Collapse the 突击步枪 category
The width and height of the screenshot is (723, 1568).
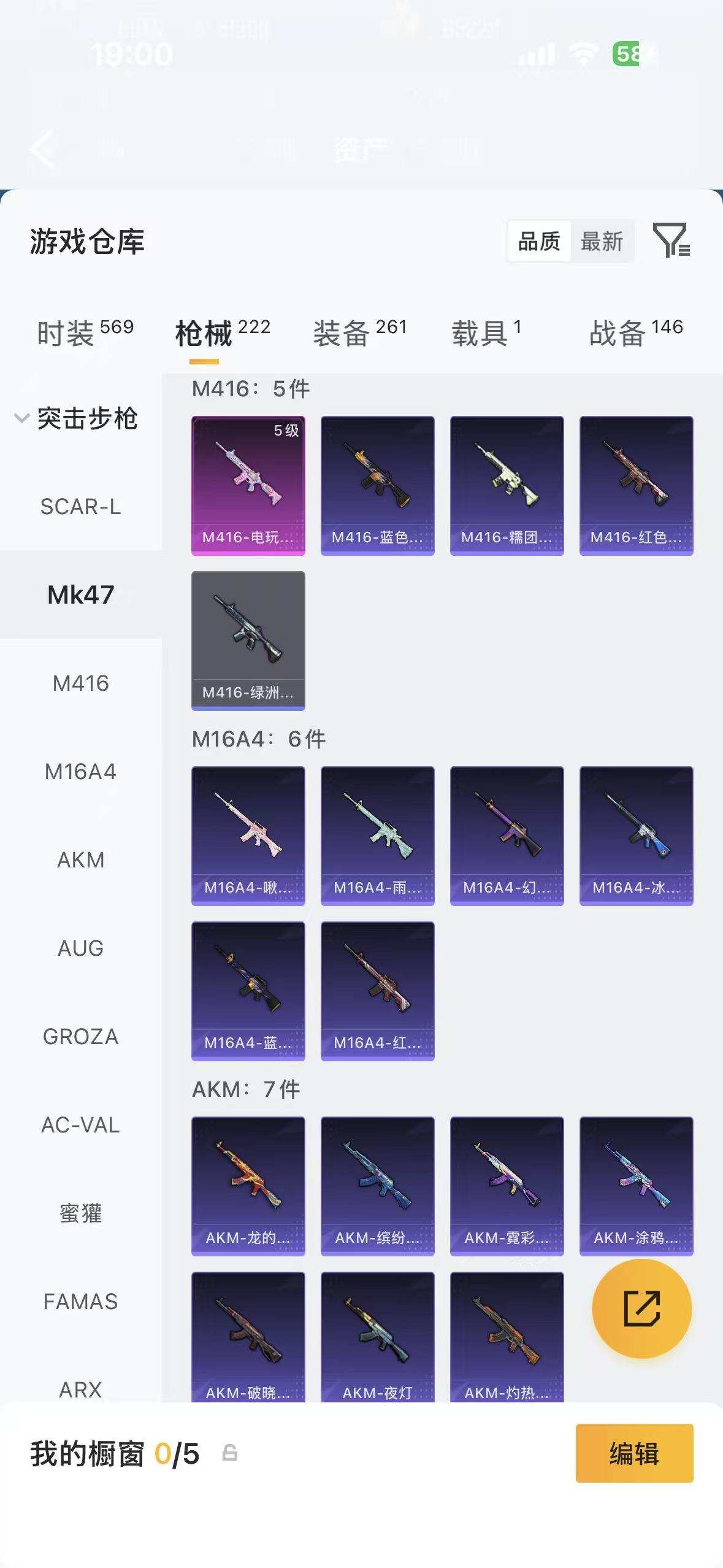click(76, 418)
